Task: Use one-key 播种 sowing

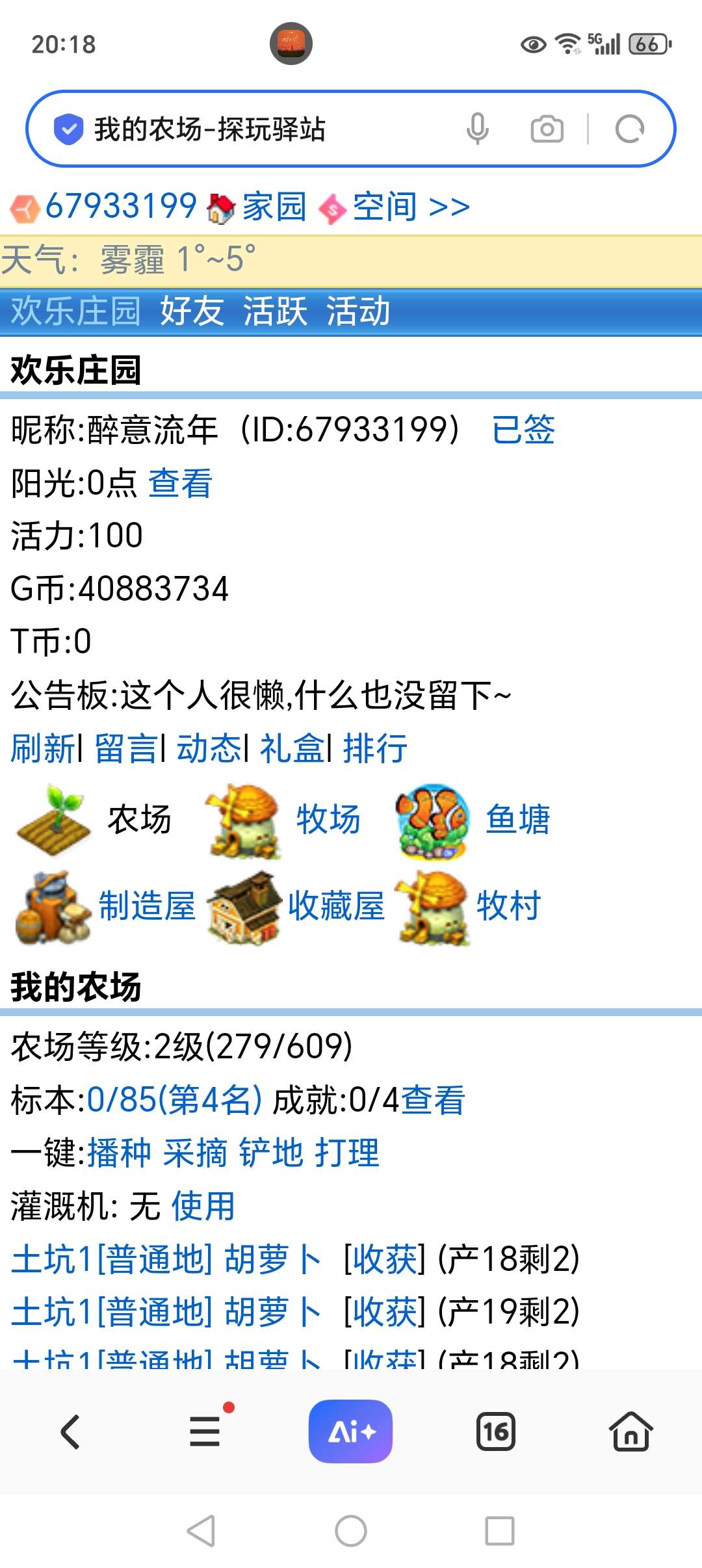Action: 119,1153
